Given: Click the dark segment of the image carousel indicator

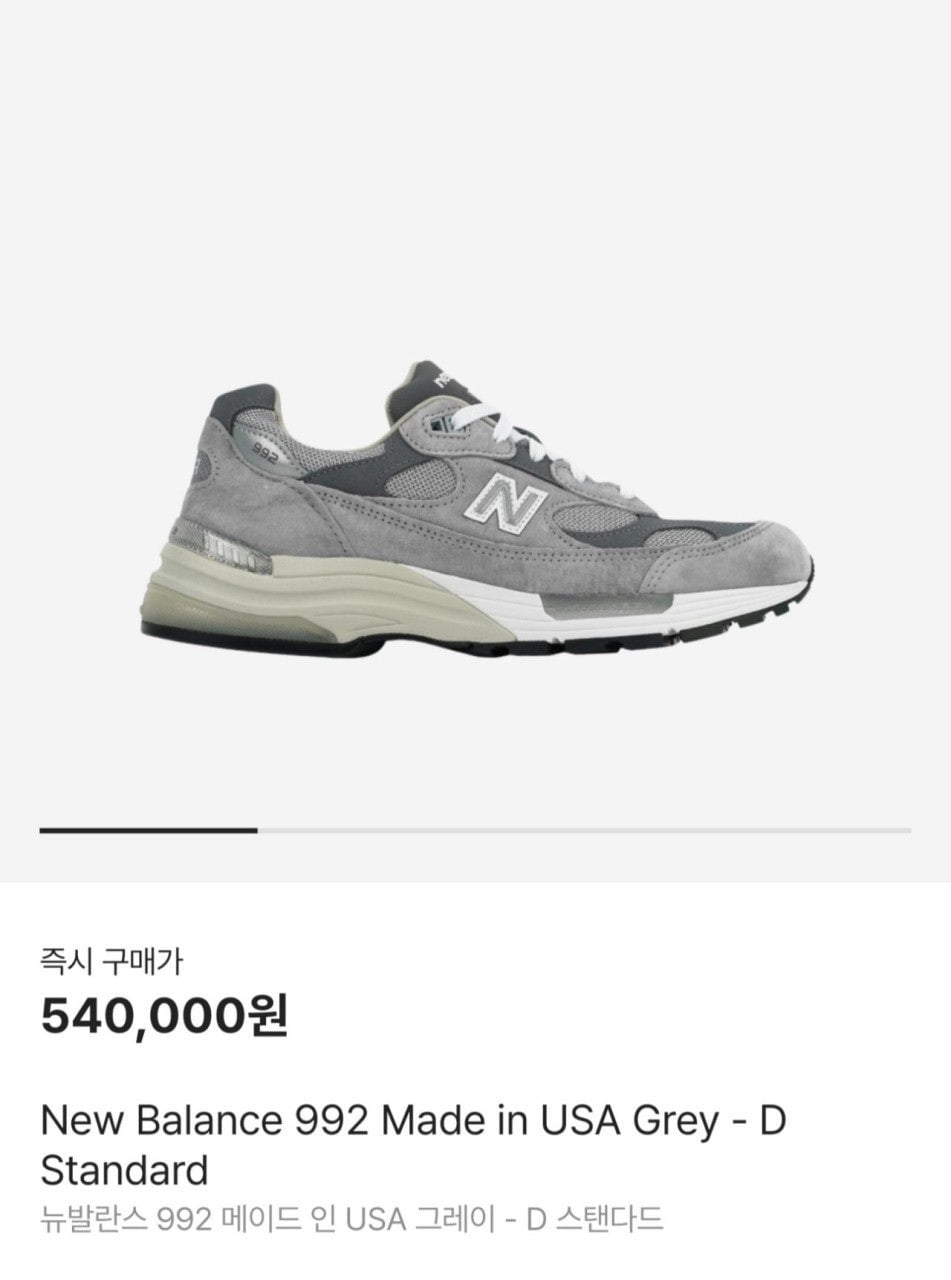Looking at the screenshot, I should coord(148,831).
